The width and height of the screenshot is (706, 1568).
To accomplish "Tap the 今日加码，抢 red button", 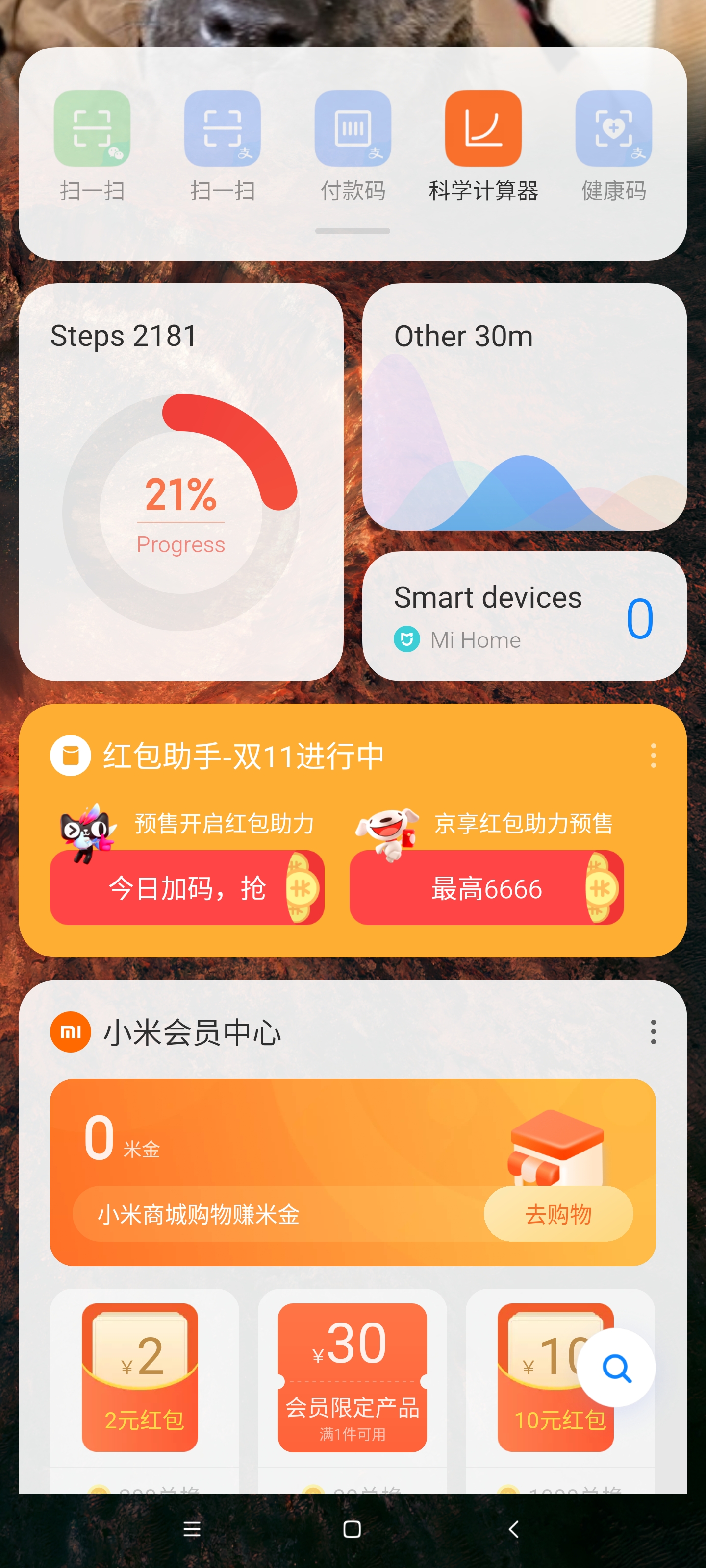I will 187,888.
